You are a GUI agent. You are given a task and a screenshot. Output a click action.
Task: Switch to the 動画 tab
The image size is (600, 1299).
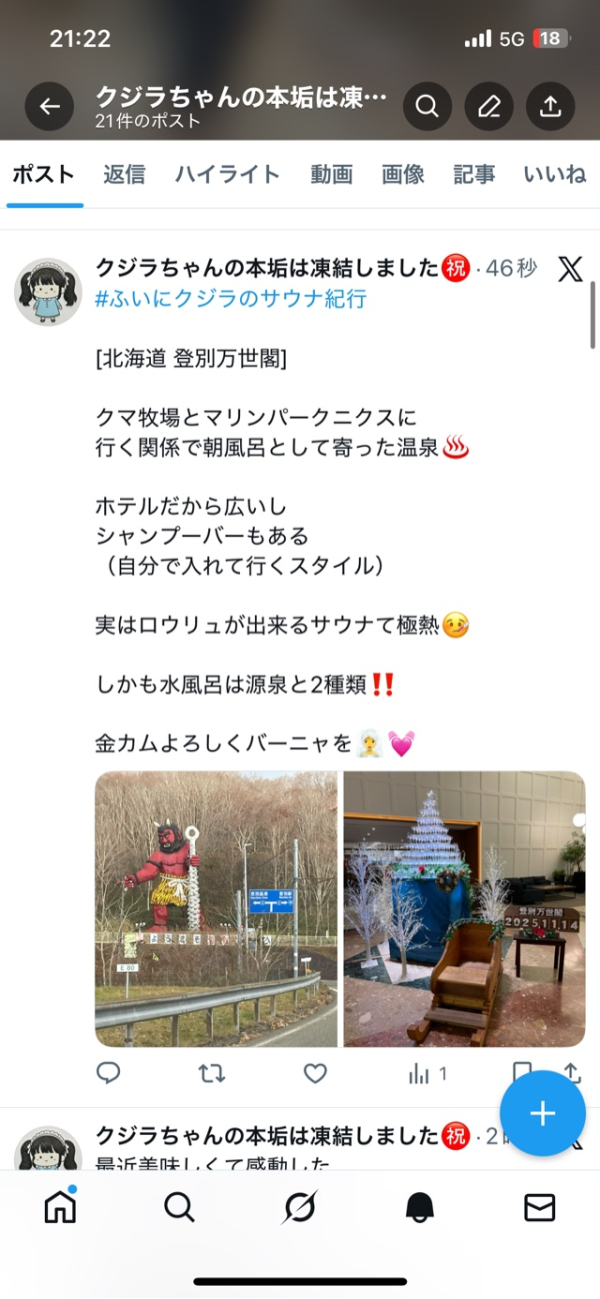[331, 174]
